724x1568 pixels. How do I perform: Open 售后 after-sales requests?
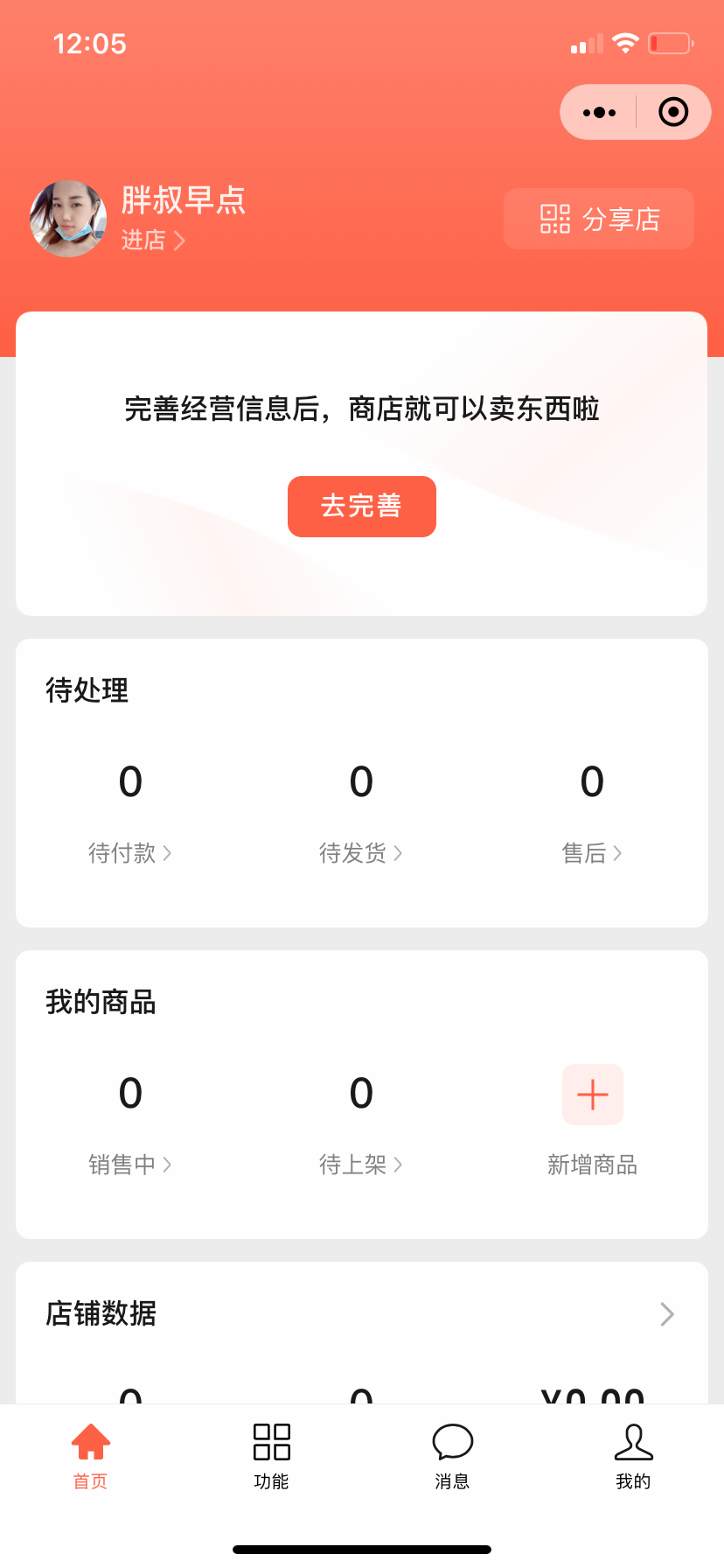pyautogui.click(x=591, y=852)
